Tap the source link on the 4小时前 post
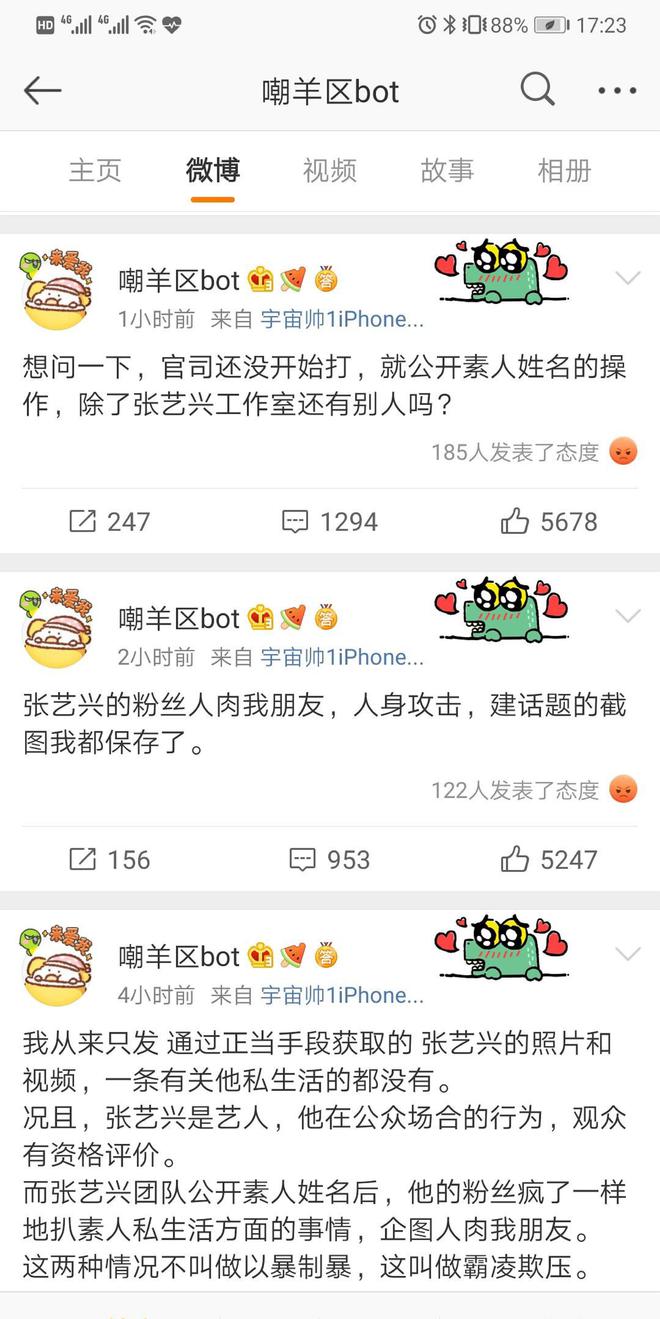660x1319 pixels. click(342, 995)
